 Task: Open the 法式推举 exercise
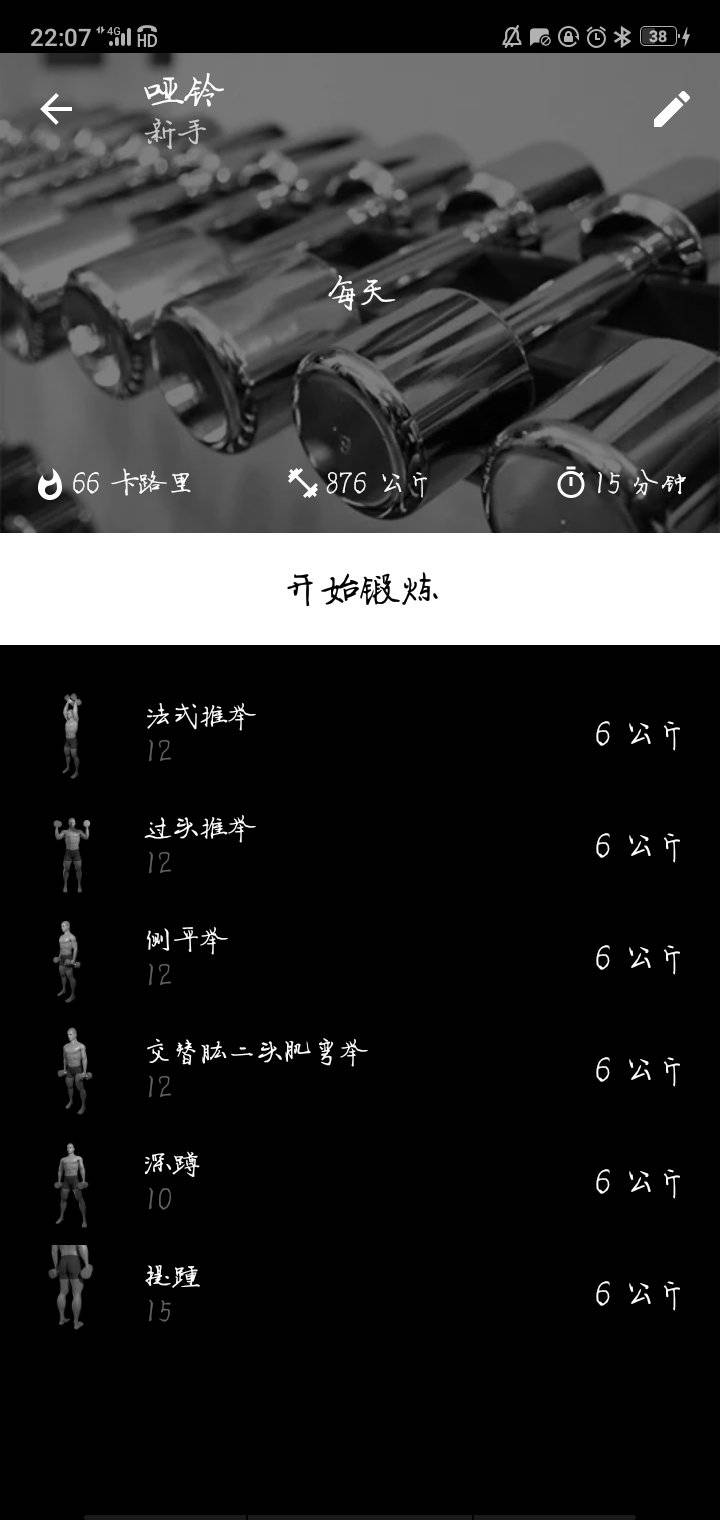point(360,734)
